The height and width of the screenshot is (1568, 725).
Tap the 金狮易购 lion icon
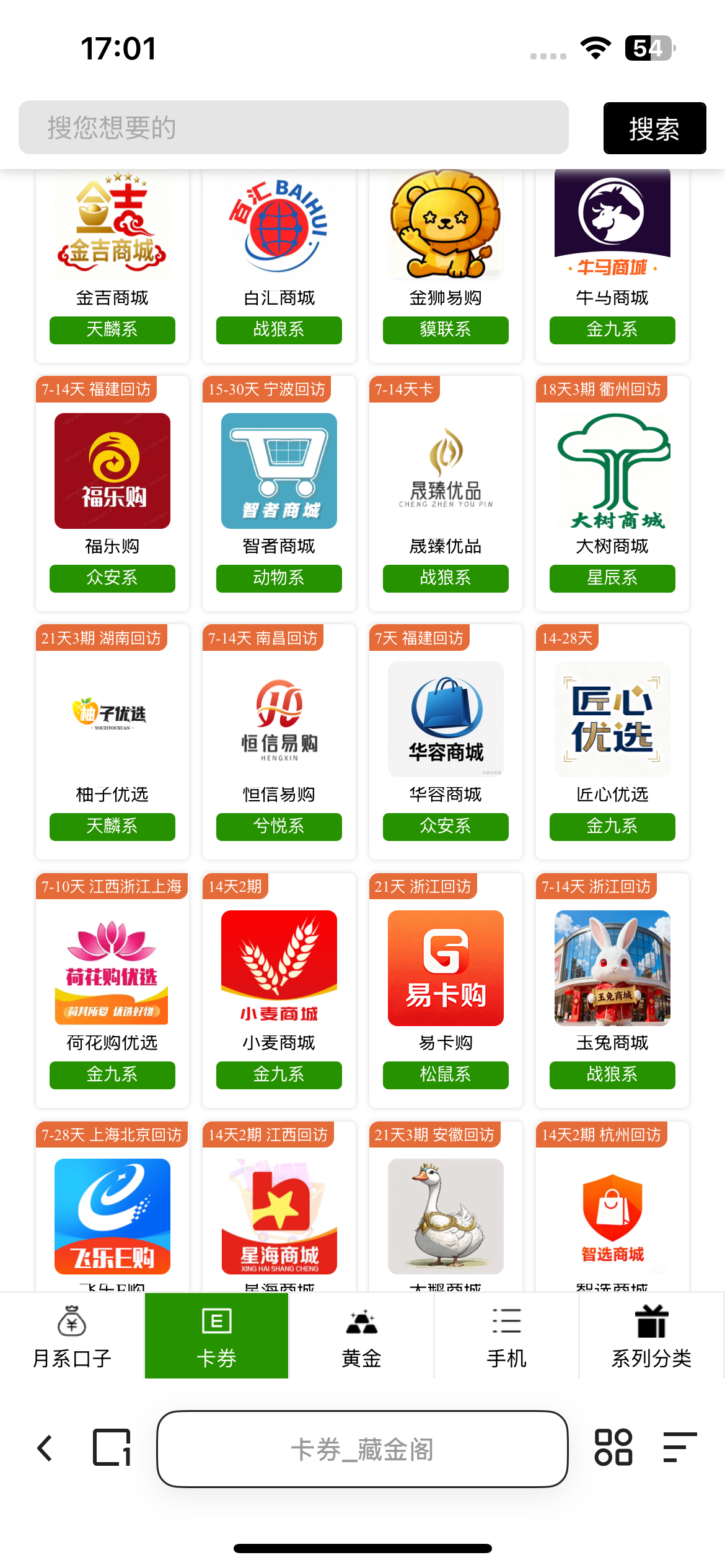[445, 225]
